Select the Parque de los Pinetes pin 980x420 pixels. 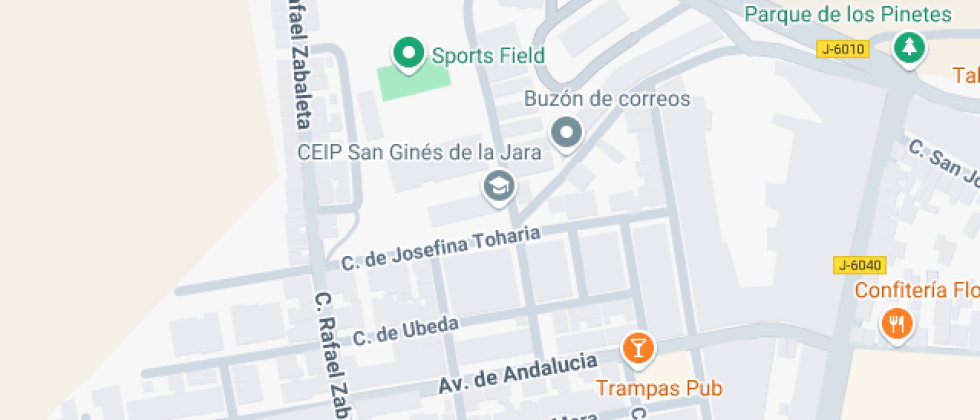click(908, 46)
